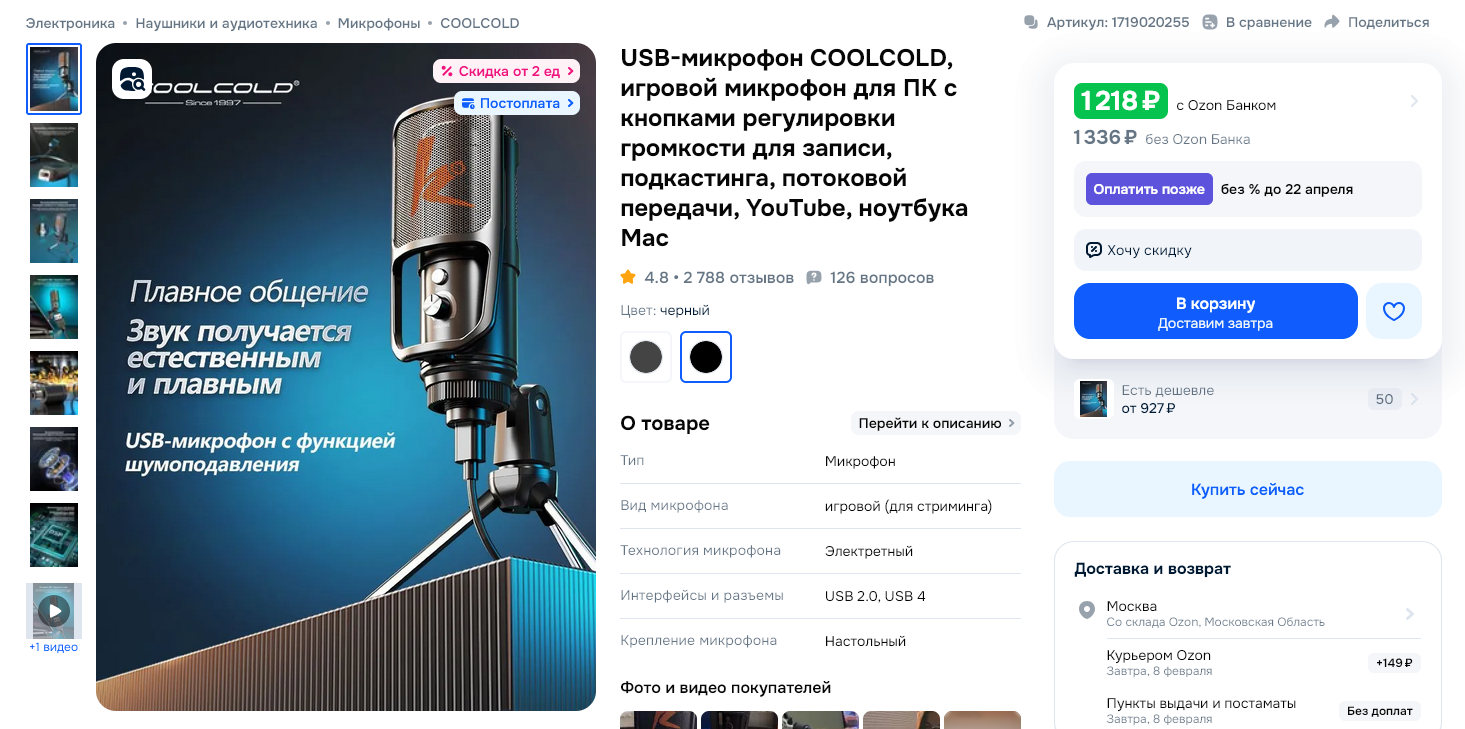
Task: Go to description via Перейти к описанию
Action: (x=935, y=423)
